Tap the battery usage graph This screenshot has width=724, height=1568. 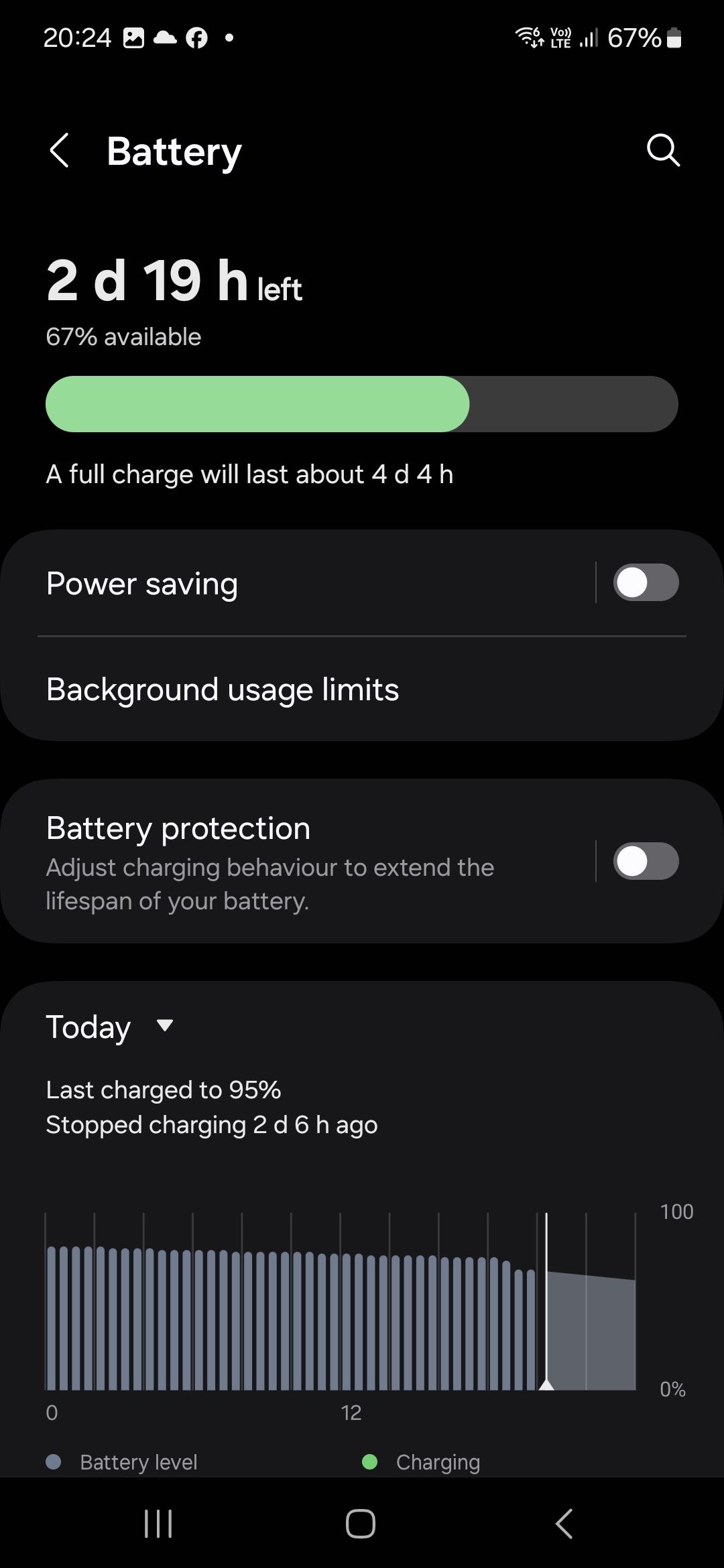point(341,1301)
